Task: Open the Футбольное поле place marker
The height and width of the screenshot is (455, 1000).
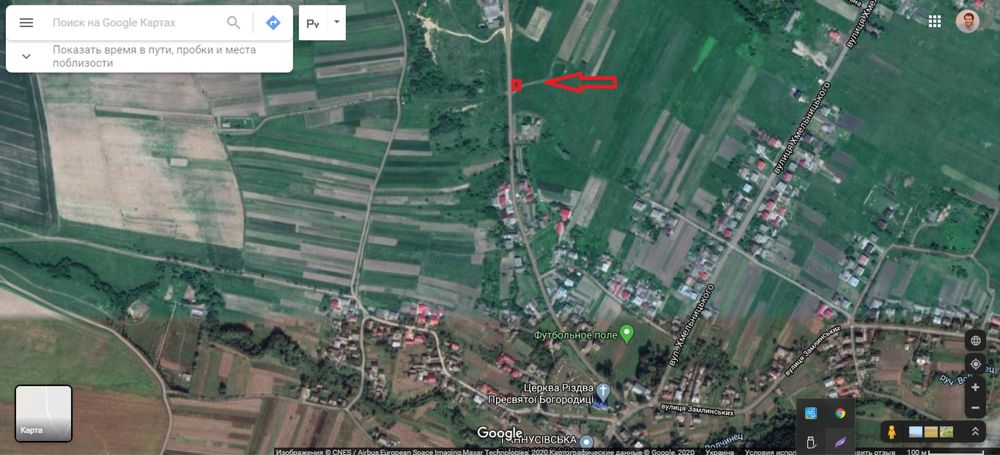Action: click(627, 333)
